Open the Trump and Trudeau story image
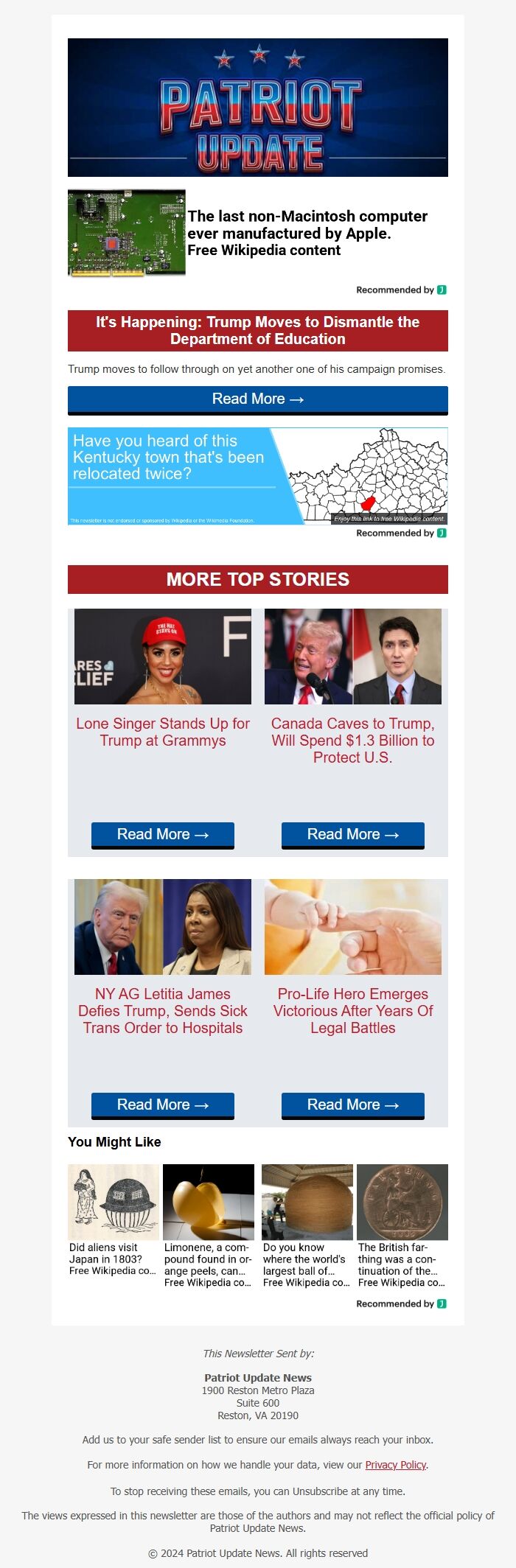 pos(352,657)
